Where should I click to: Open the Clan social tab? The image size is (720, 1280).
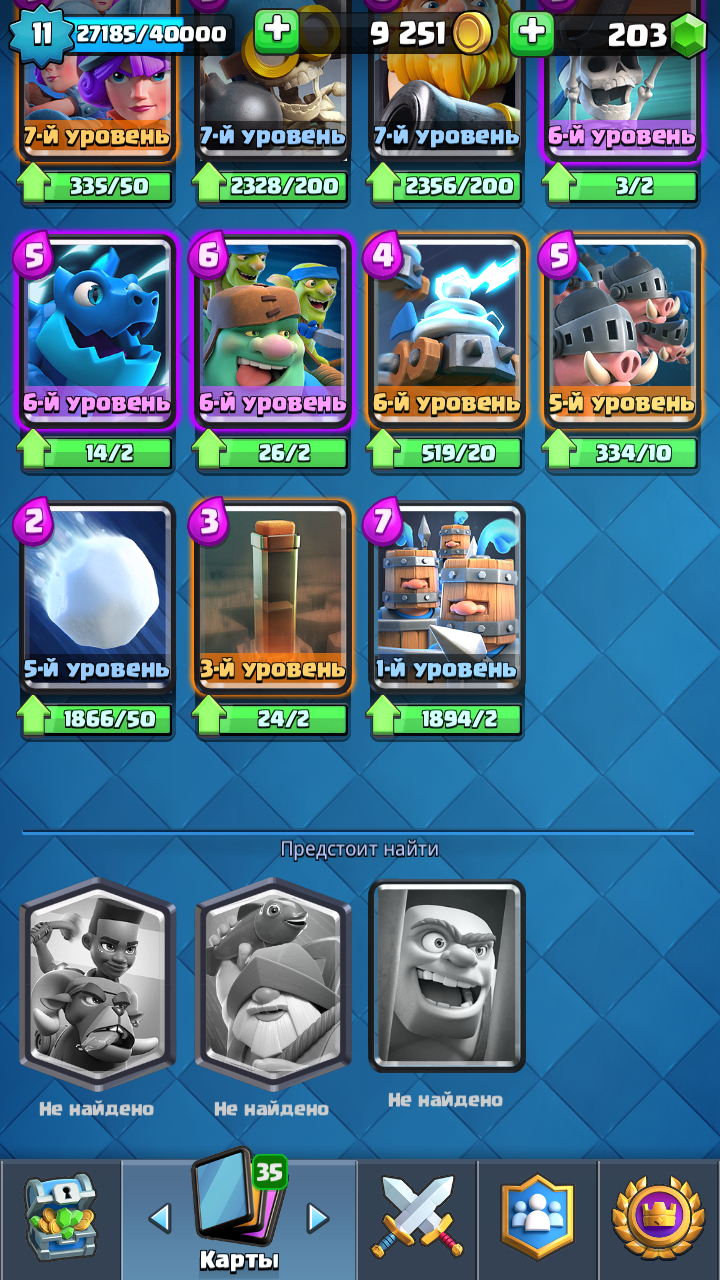pyautogui.click(x=538, y=1220)
